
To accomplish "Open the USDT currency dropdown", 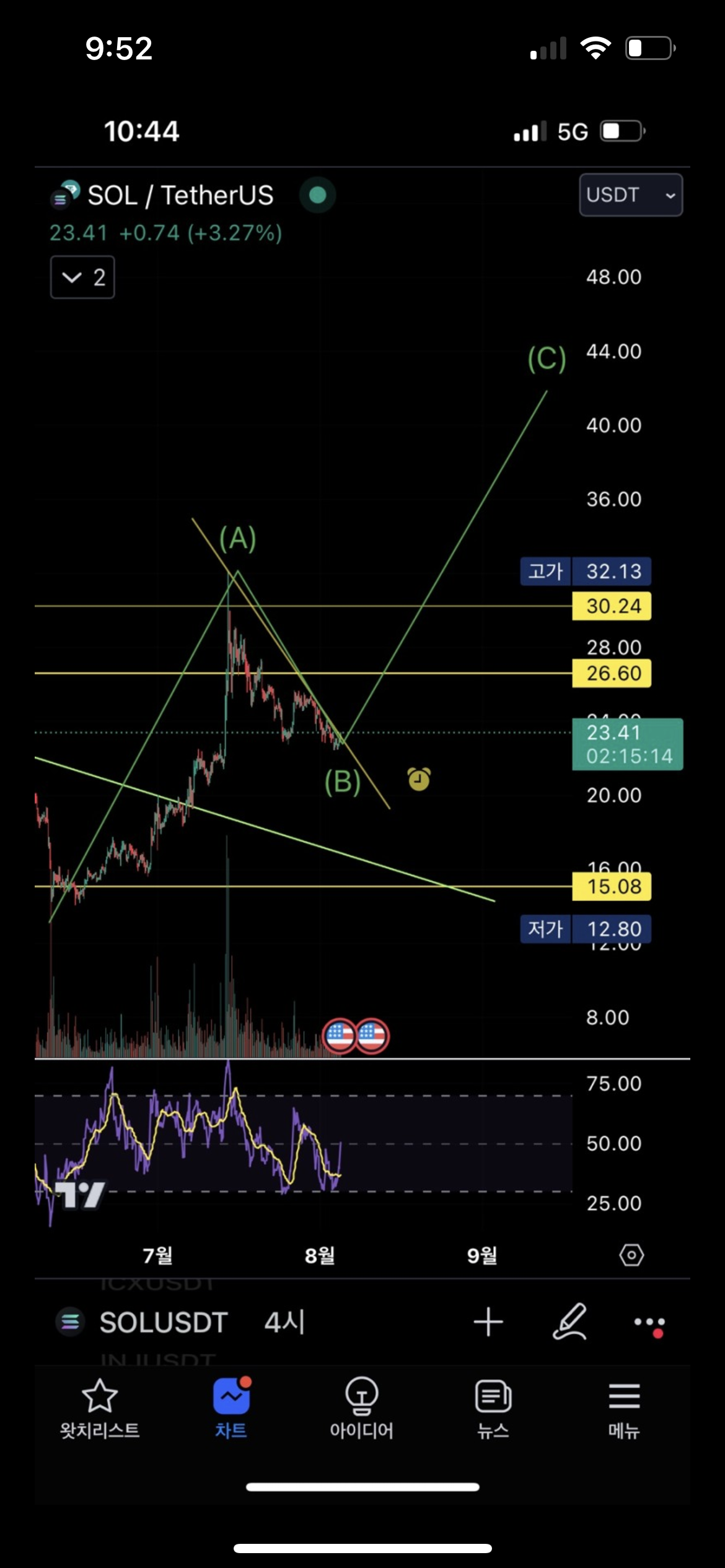I will [630, 195].
